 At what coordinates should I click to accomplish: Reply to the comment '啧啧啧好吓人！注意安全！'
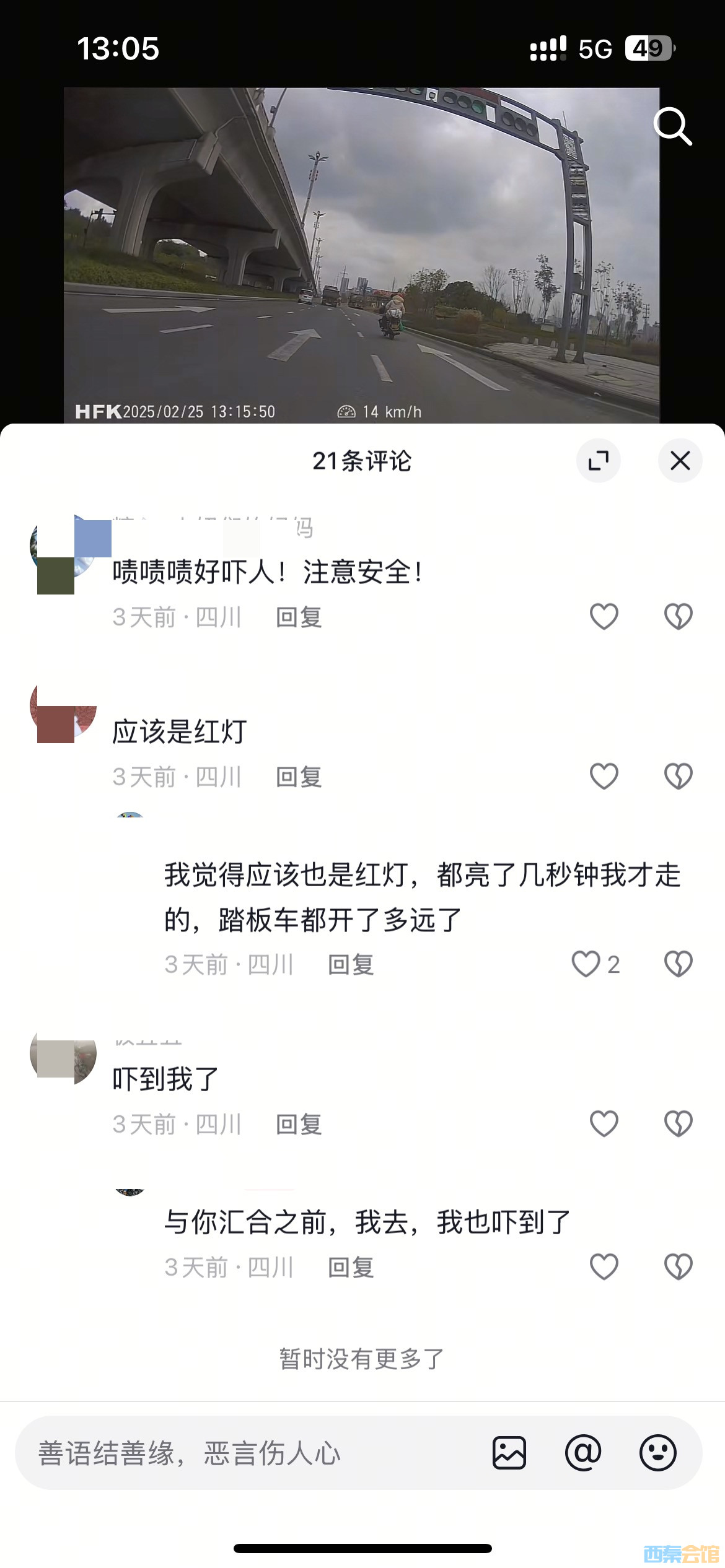pos(299,617)
